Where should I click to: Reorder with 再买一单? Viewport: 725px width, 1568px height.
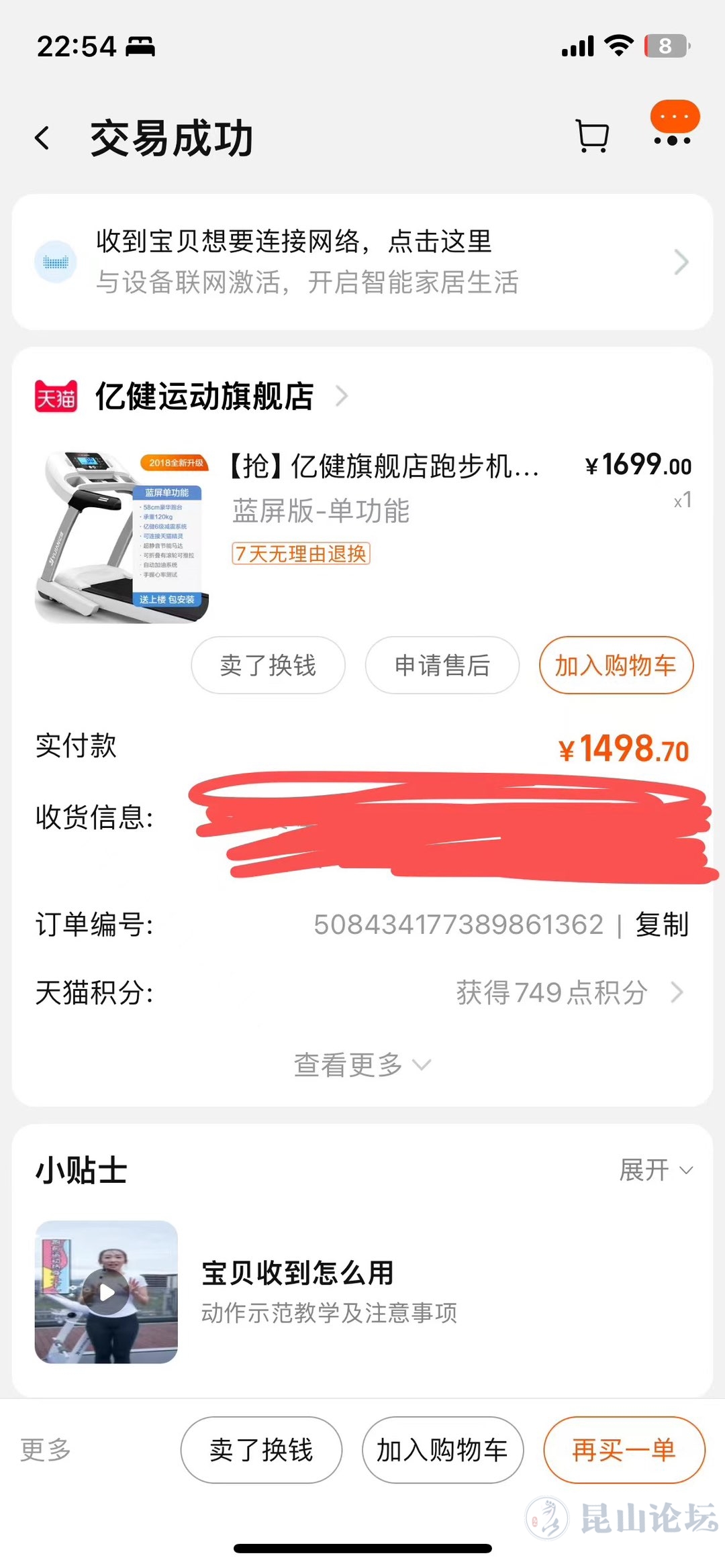click(624, 1450)
